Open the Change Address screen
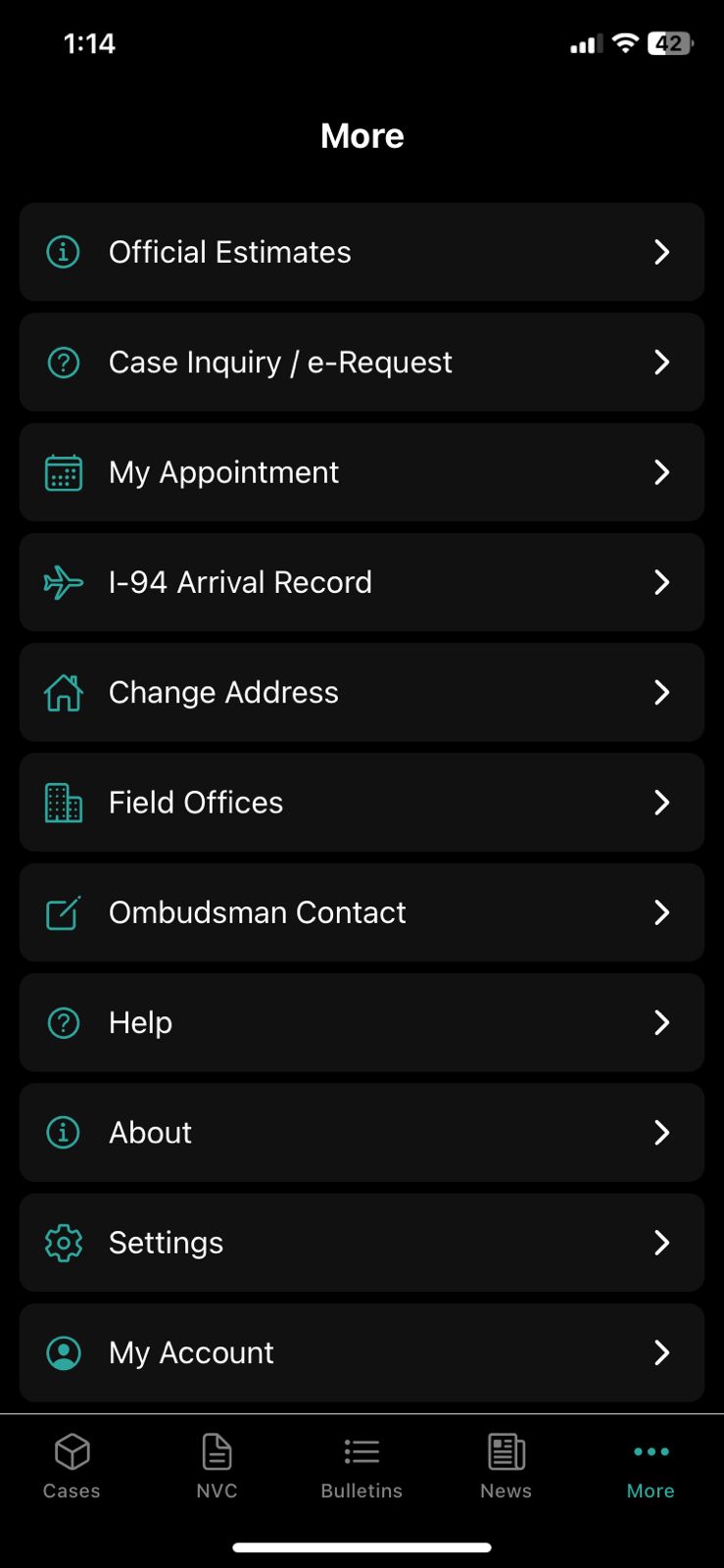Screen dimensions: 724x1568 tap(362, 692)
